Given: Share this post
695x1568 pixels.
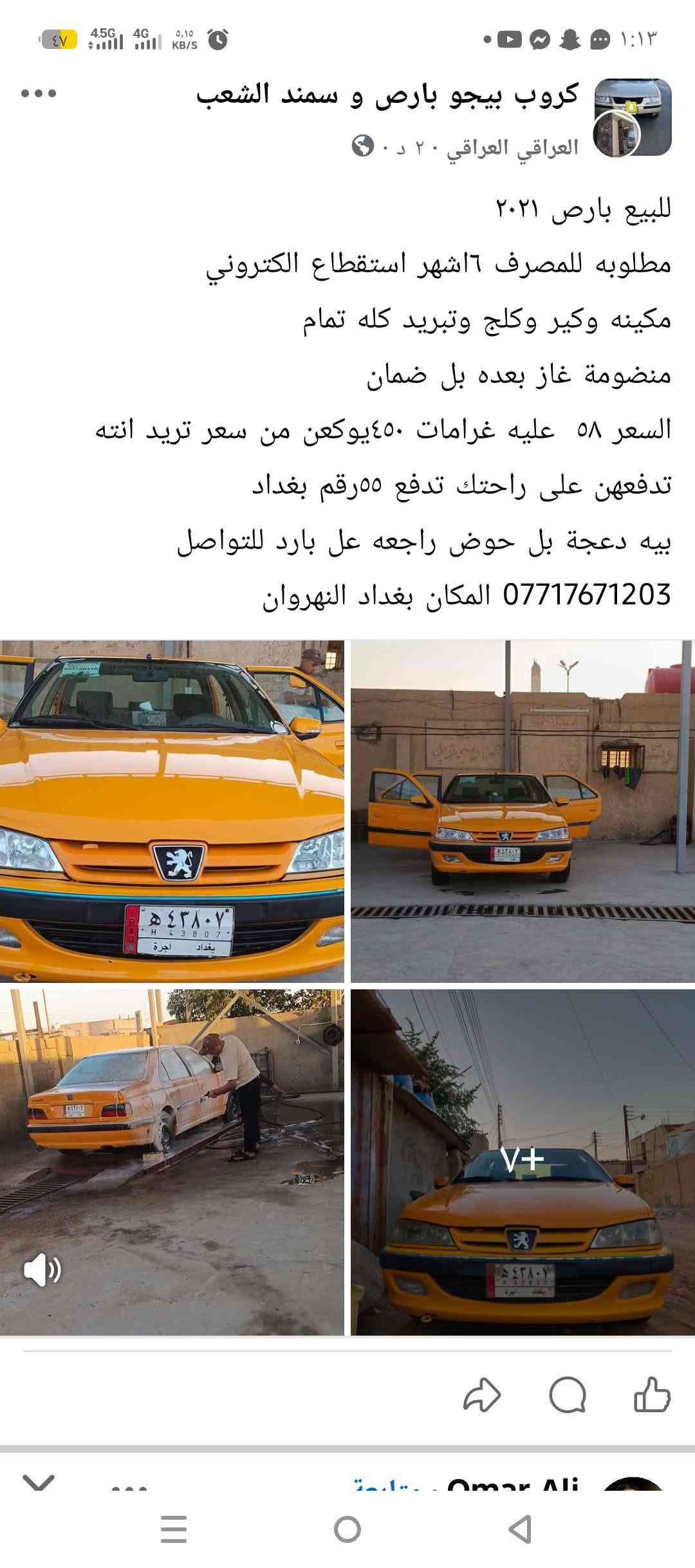Looking at the screenshot, I should 482,1395.
